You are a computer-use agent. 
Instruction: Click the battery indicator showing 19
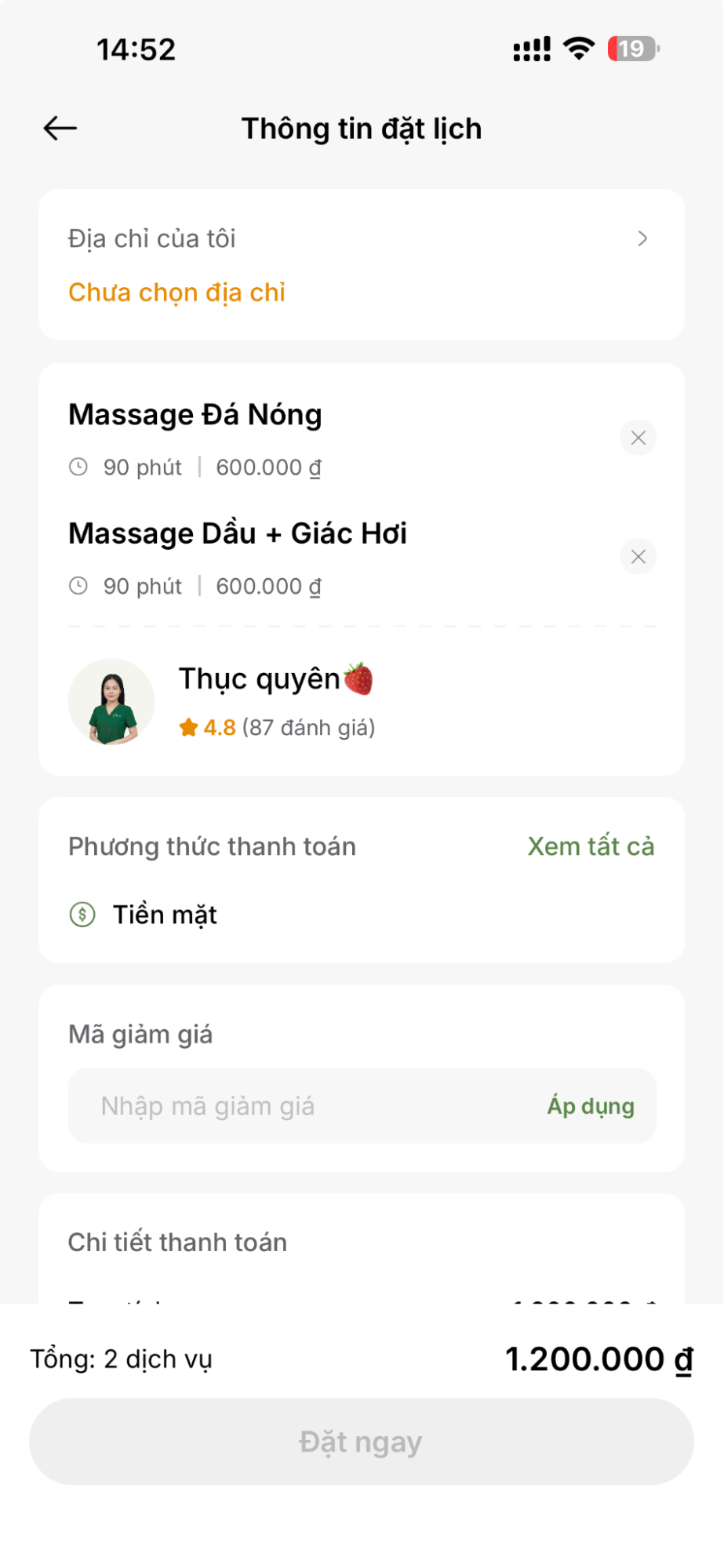pos(632,49)
